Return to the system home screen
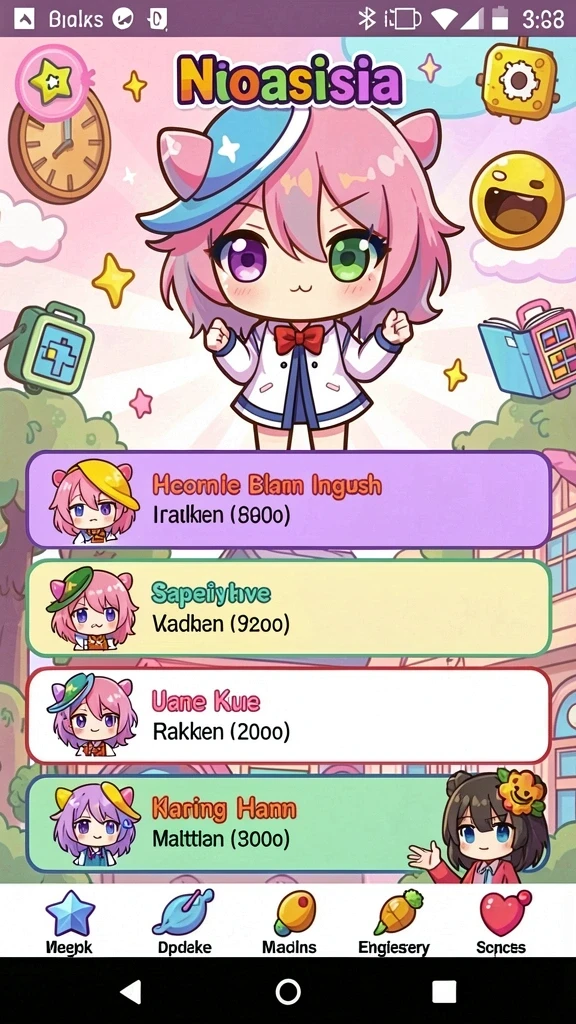 pos(288,991)
